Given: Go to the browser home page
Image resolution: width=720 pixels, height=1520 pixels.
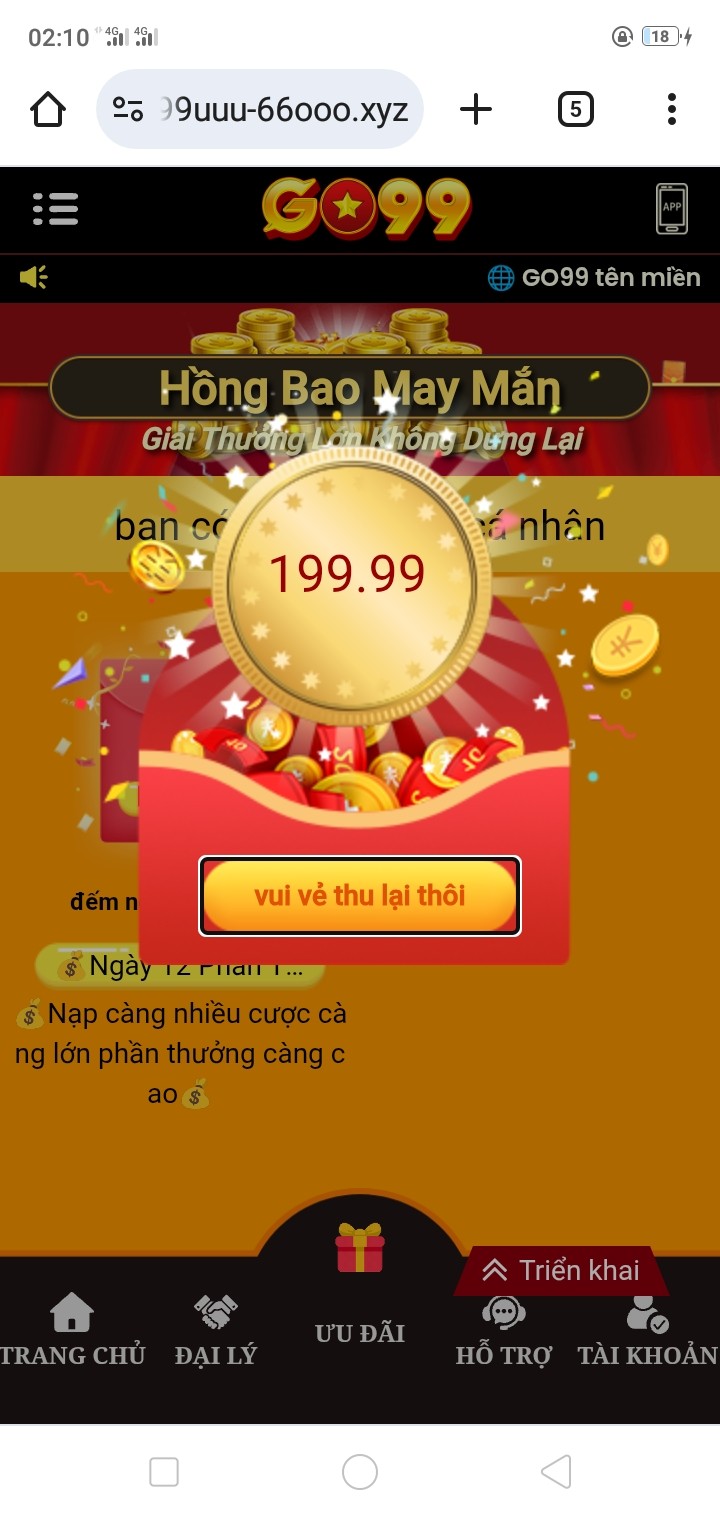Looking at the screenshot, I should [x=48, y=109].
